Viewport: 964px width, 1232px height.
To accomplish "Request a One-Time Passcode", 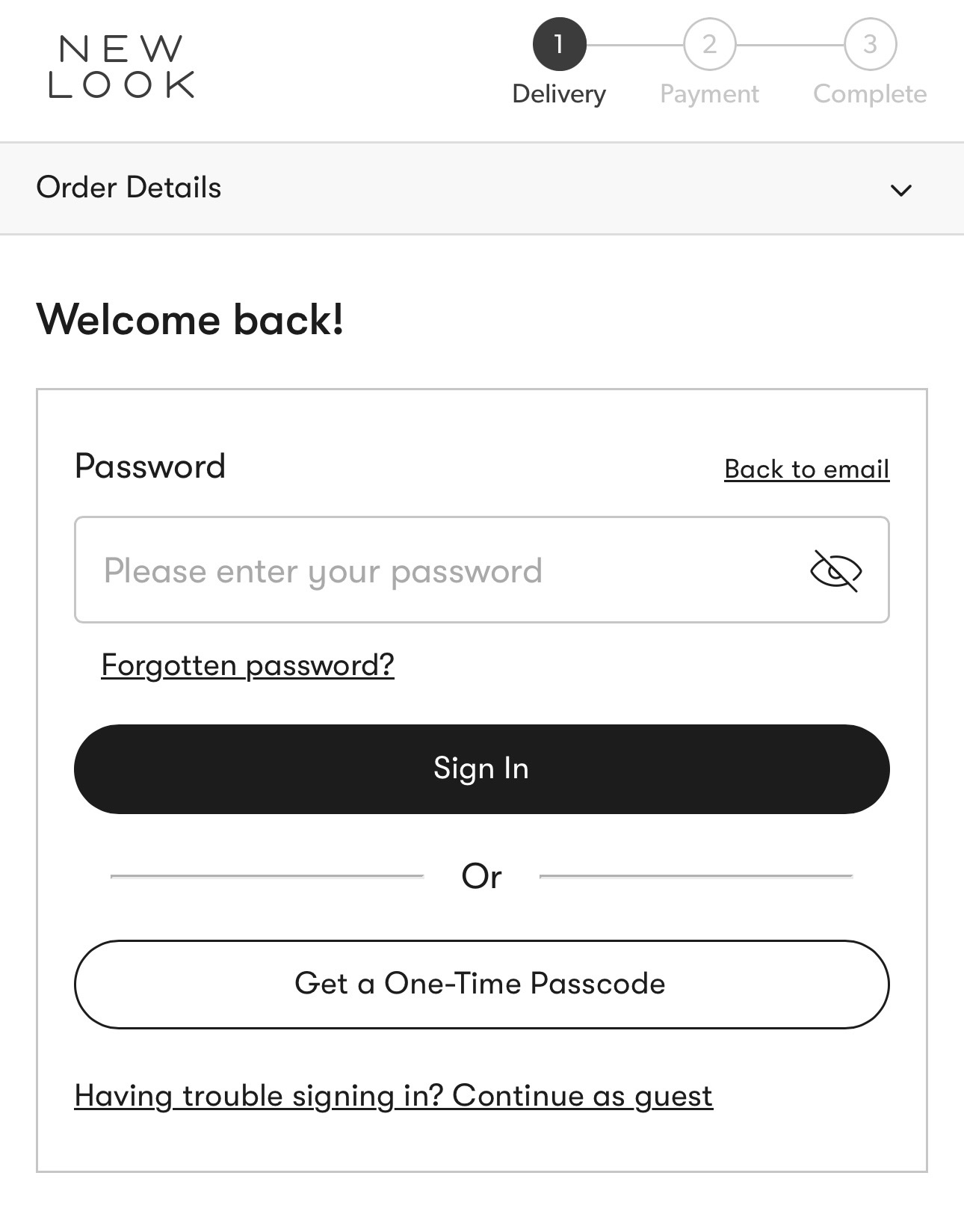I will click(481, 984).
